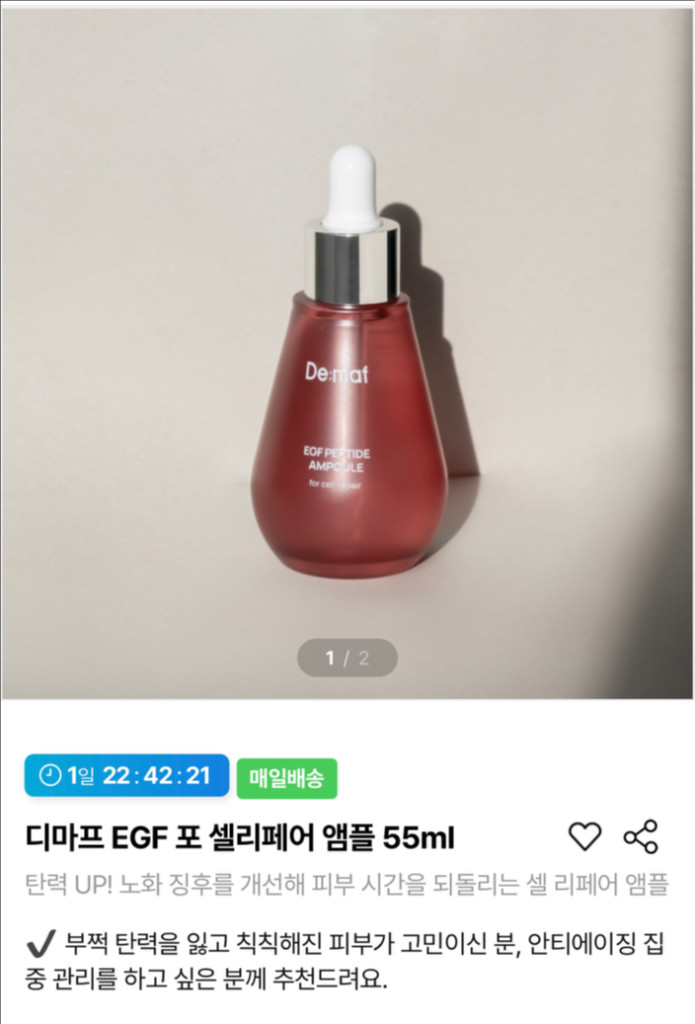Open the De:maf ampoule product image
This screenshot has width=695, height=1024.
[348, 360]
